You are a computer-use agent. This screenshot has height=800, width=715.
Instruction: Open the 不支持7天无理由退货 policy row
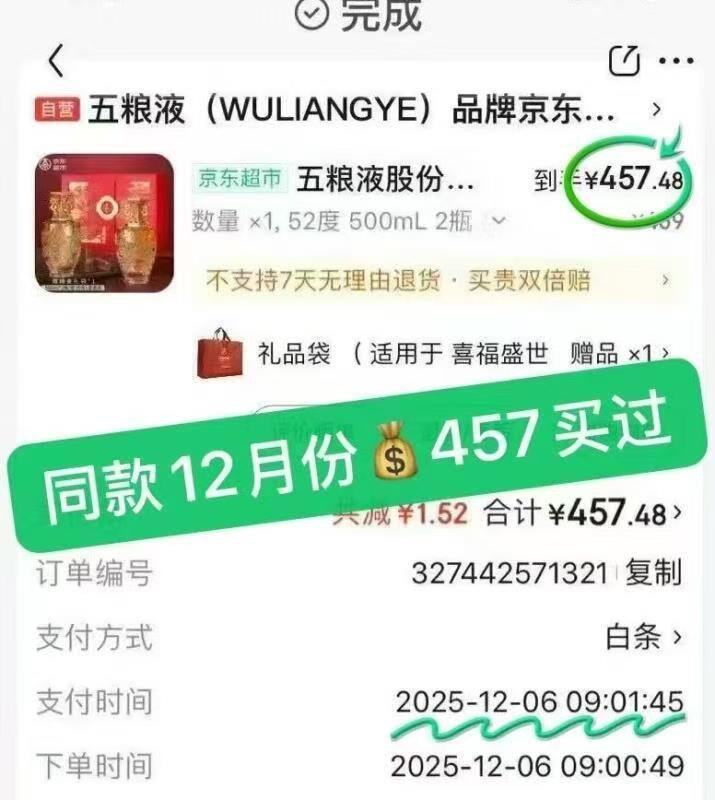point(439,280)
